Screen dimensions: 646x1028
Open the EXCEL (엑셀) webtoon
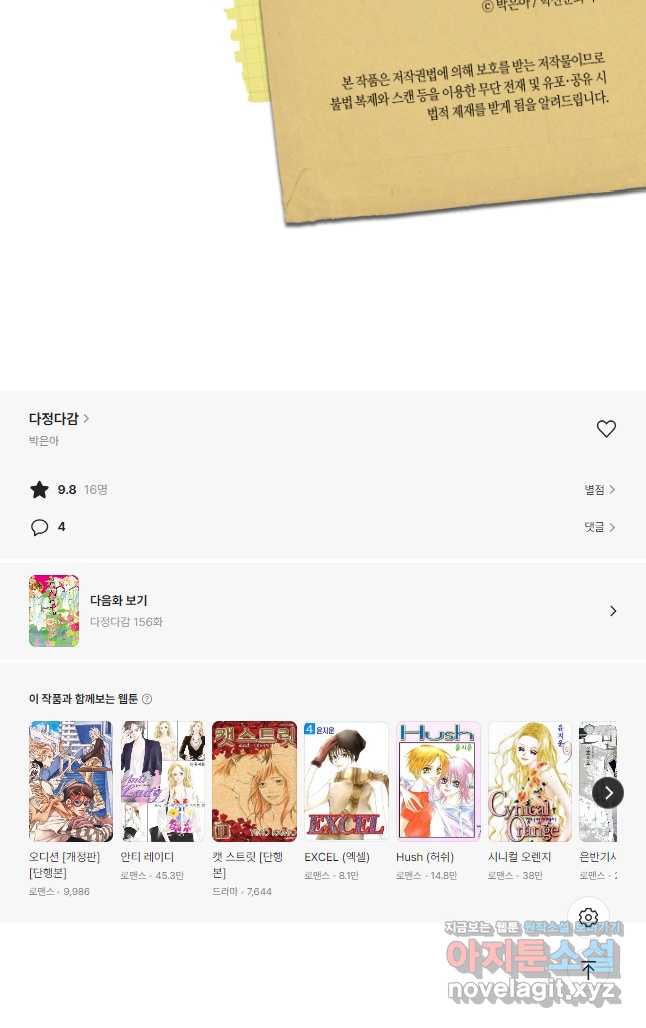(x=346, y=781)
